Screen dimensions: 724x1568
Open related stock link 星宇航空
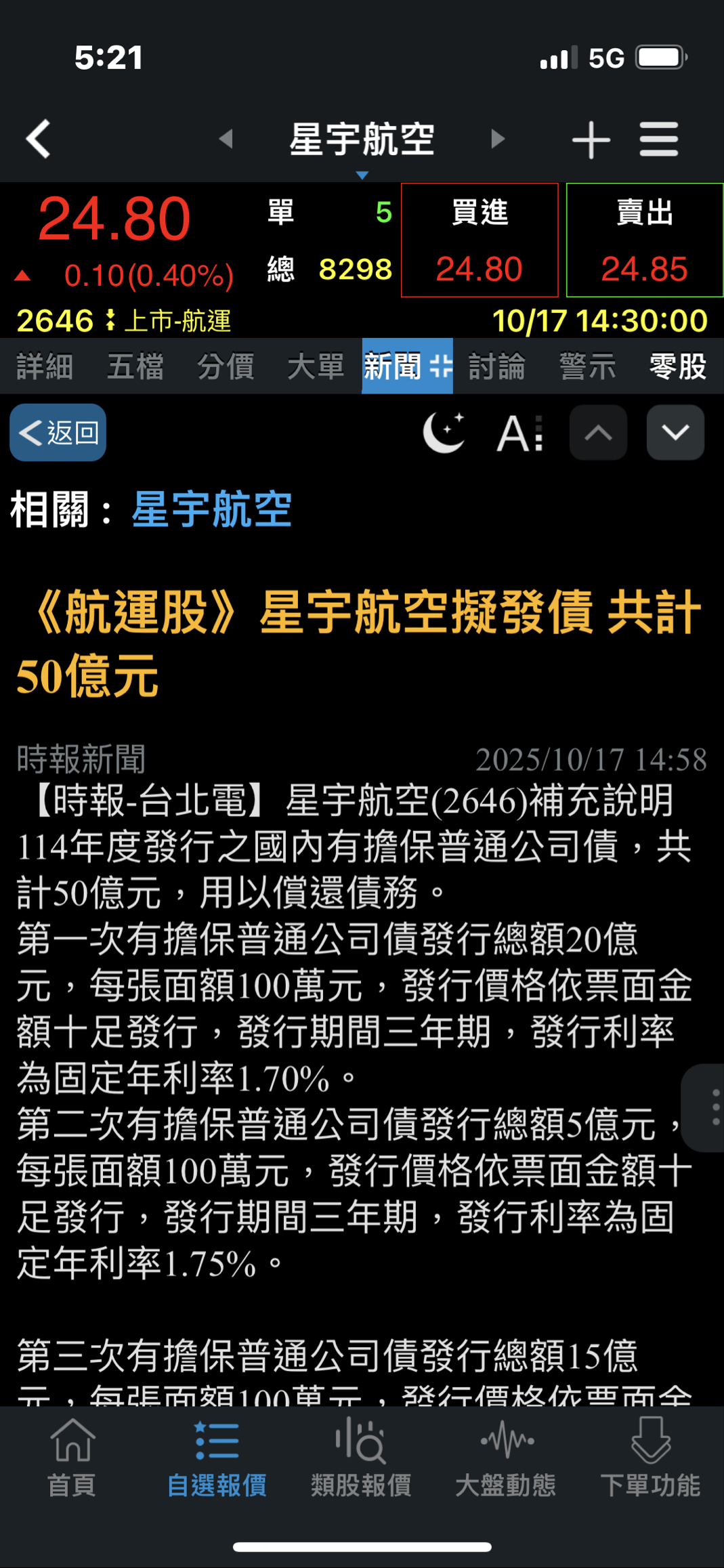[211, 509]
